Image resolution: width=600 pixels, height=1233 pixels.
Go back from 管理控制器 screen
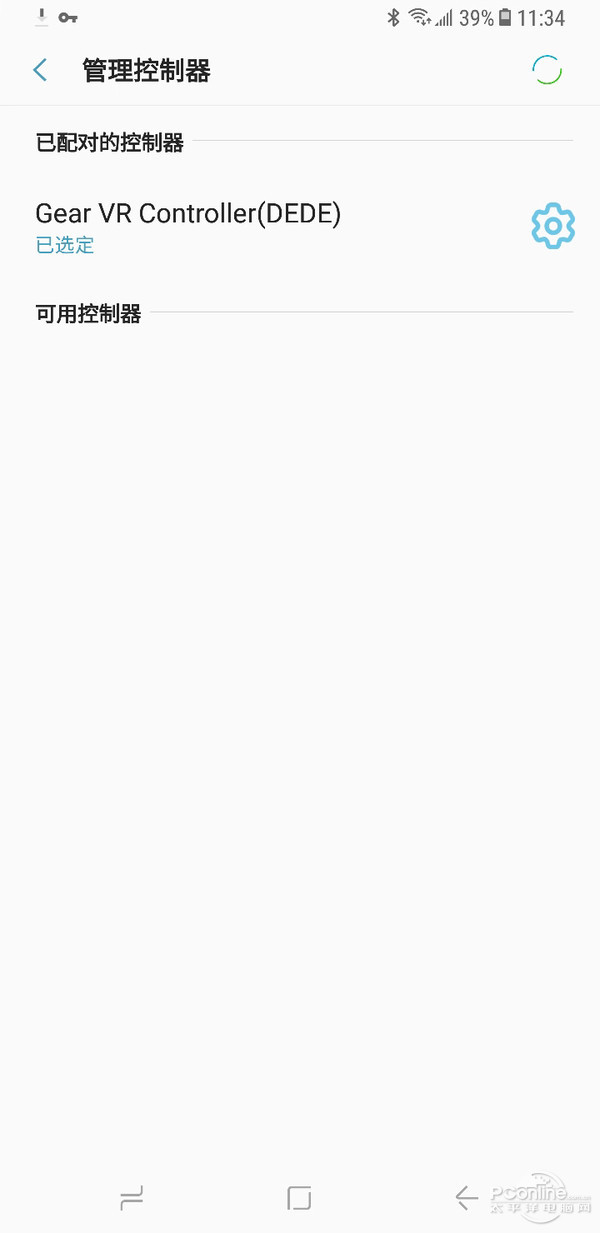point(40,70)
